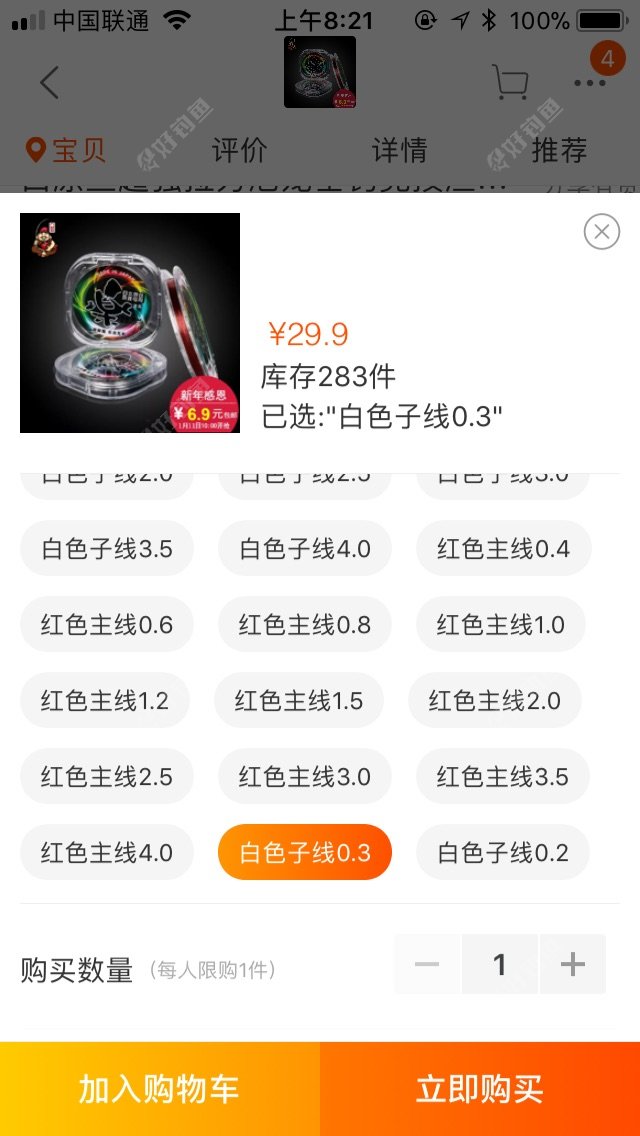Tap the 红色主线2.5 chip
This screenshot has height=1136, width=640.
(x=107, y=777)
